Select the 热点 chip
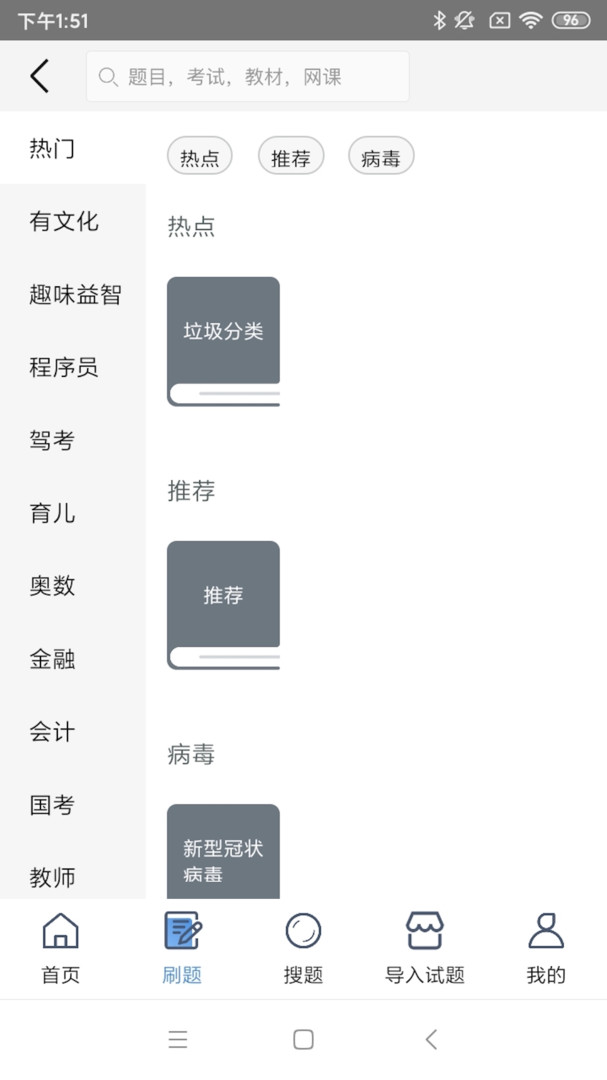Viewport: 607px width, 1080px height. click(199, 157)
